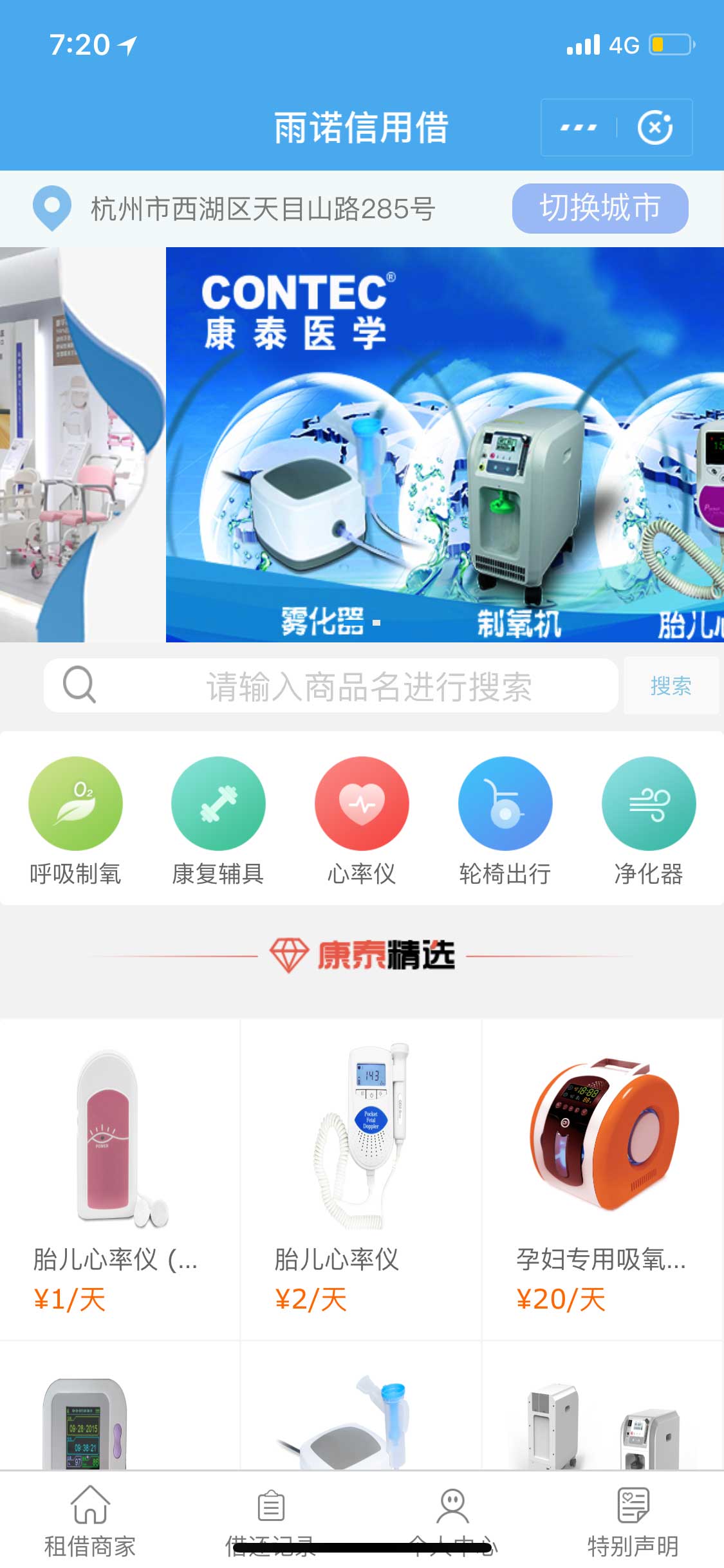View the 胎儿心率仪 priced ¥2/天
724x1568 pixels.
click(361, 1178)
